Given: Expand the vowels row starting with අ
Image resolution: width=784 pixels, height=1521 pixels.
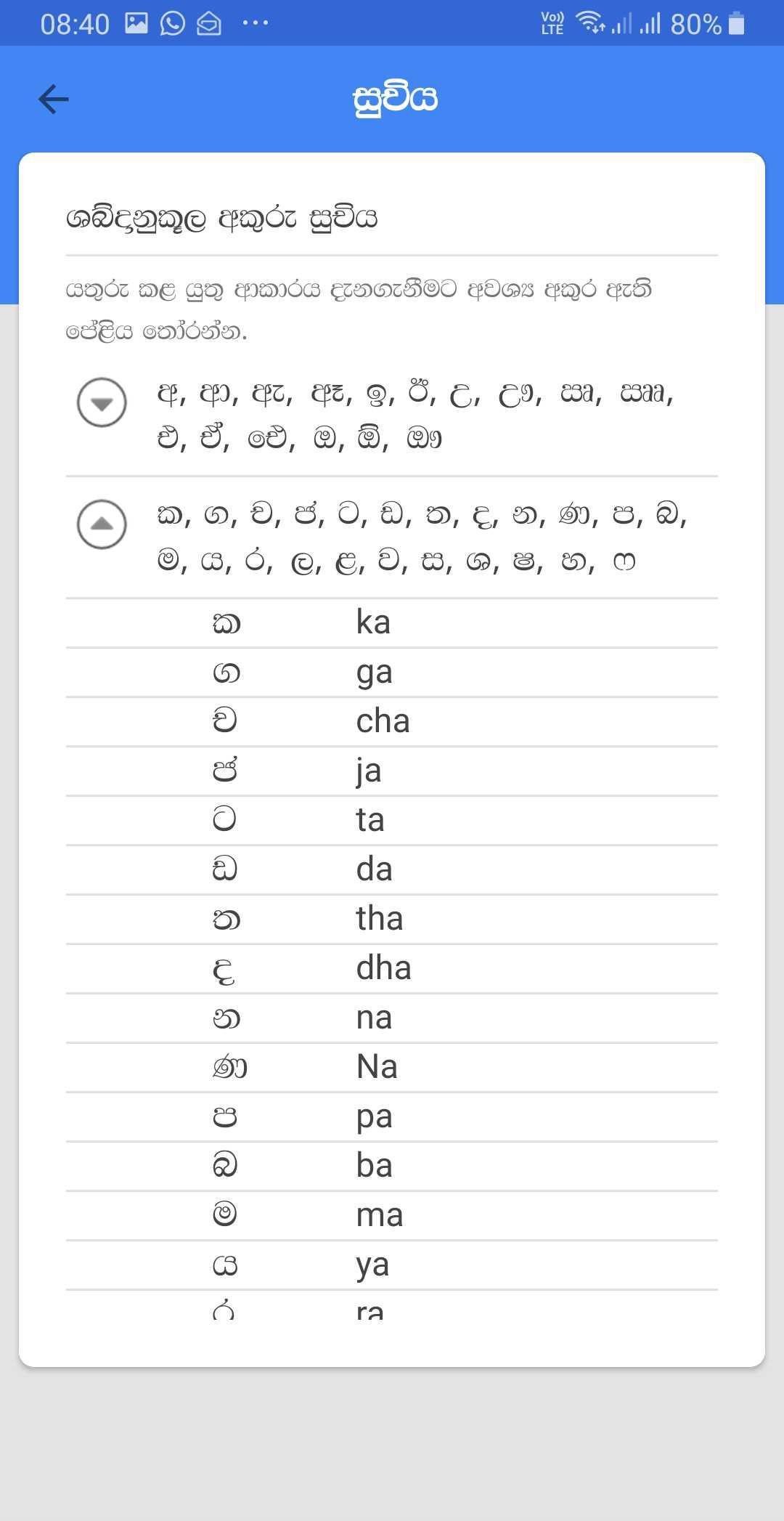Looking at the screenshot, I should (x=102, y=402).
